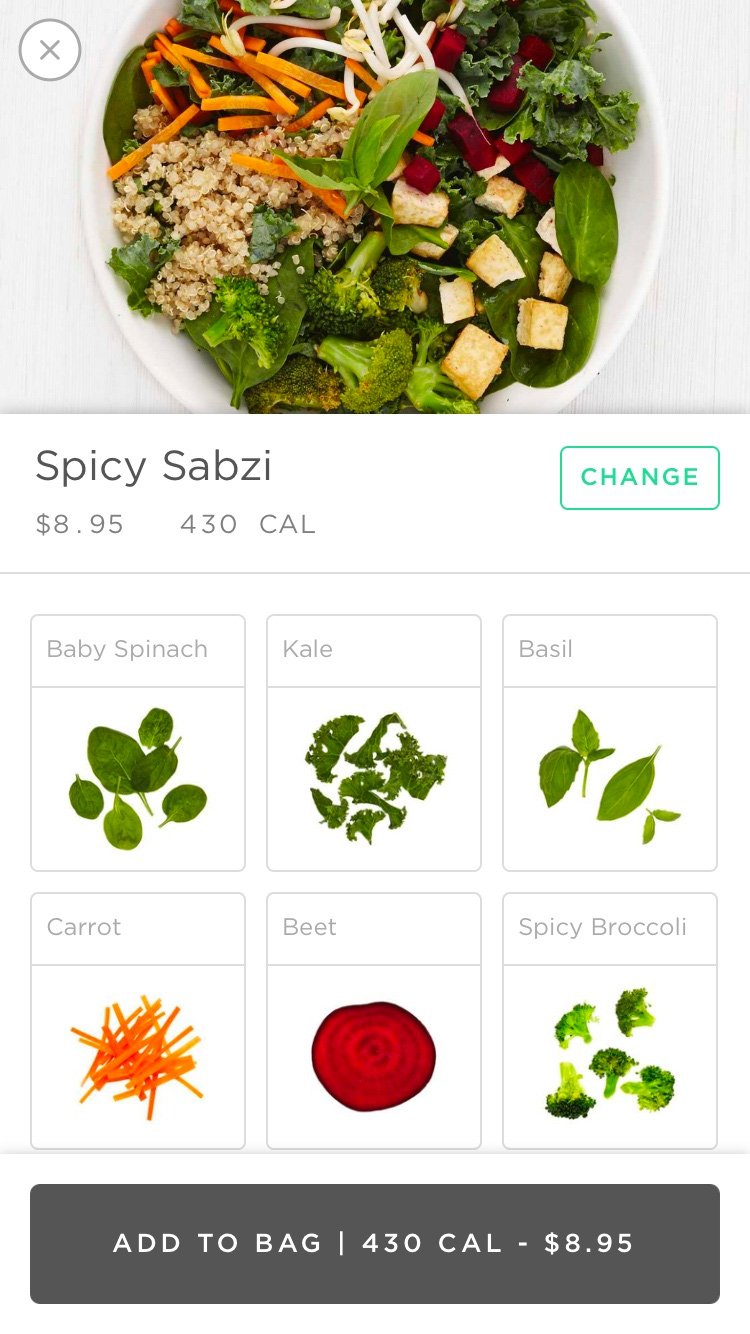Open the Kale ingredient card

(374, 743)
